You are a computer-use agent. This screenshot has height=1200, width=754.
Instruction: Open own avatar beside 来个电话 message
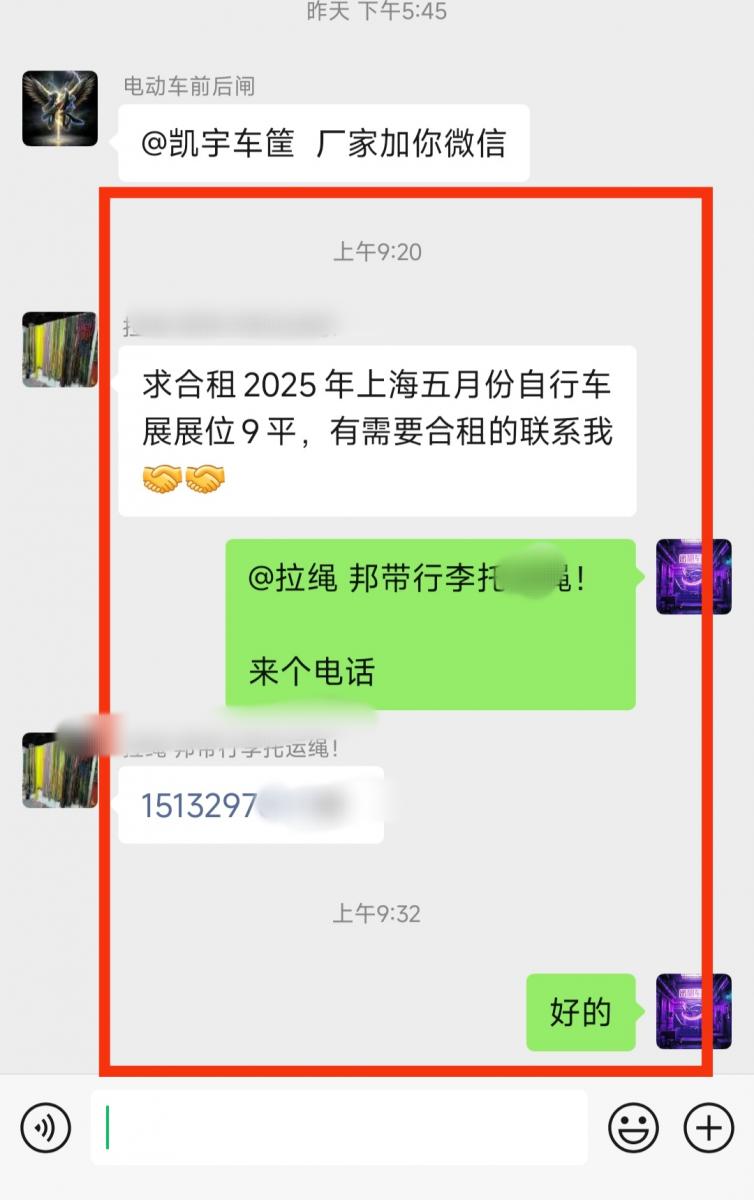(x=693, y=576)
